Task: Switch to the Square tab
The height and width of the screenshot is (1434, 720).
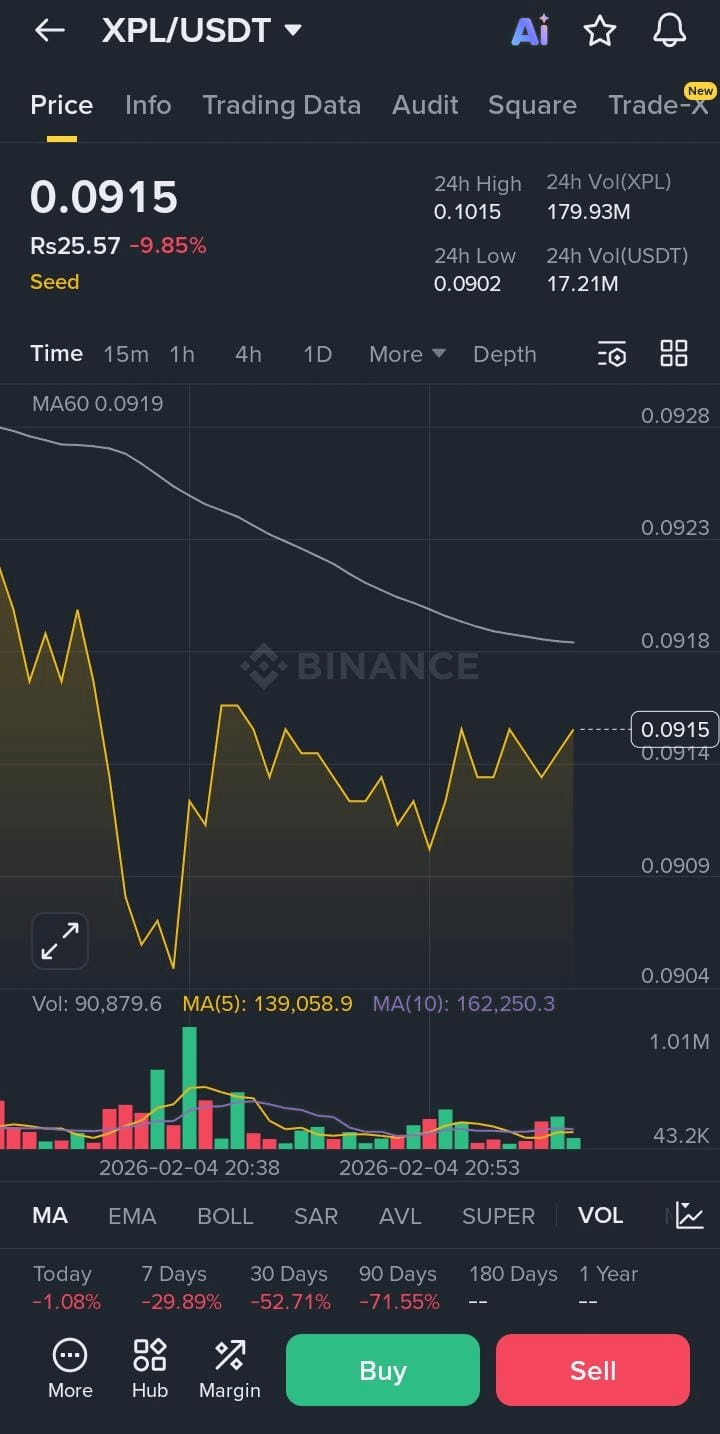Action: (532, 105)
